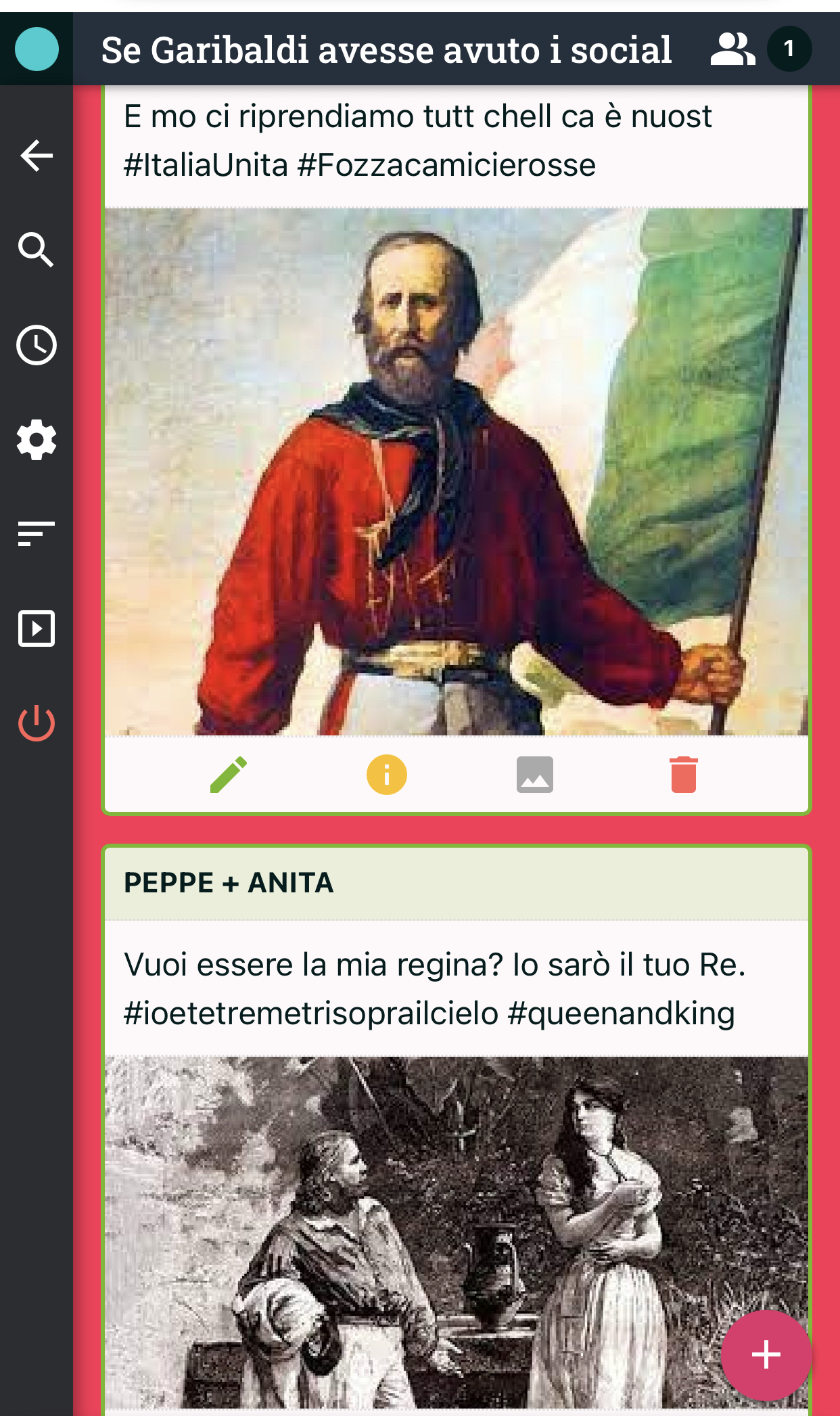This screenshot has width=840, height=1416.
Task: Go back using the sidebar arrow
Action: [37, 156]
